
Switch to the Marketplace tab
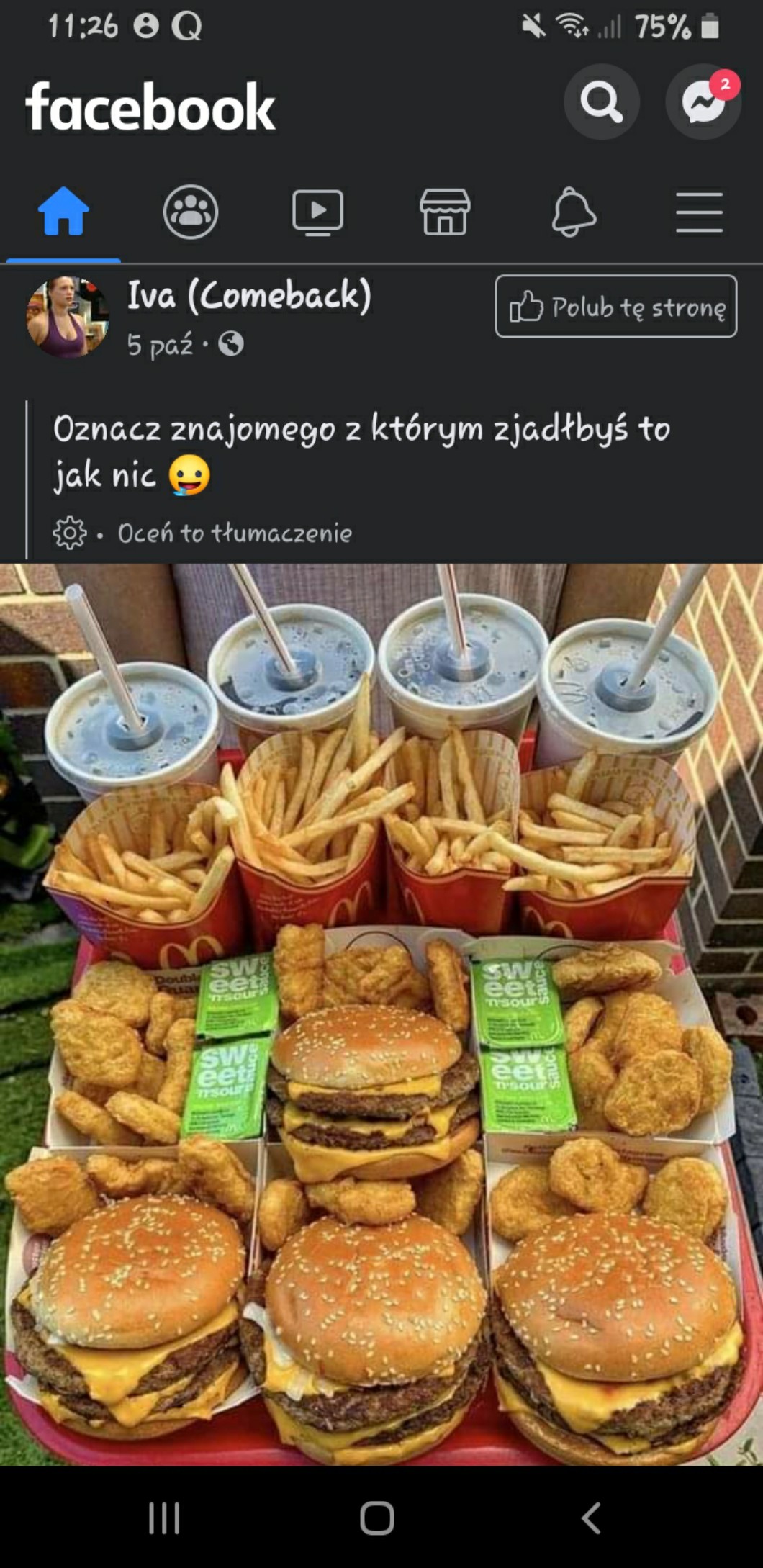(445, 212)
